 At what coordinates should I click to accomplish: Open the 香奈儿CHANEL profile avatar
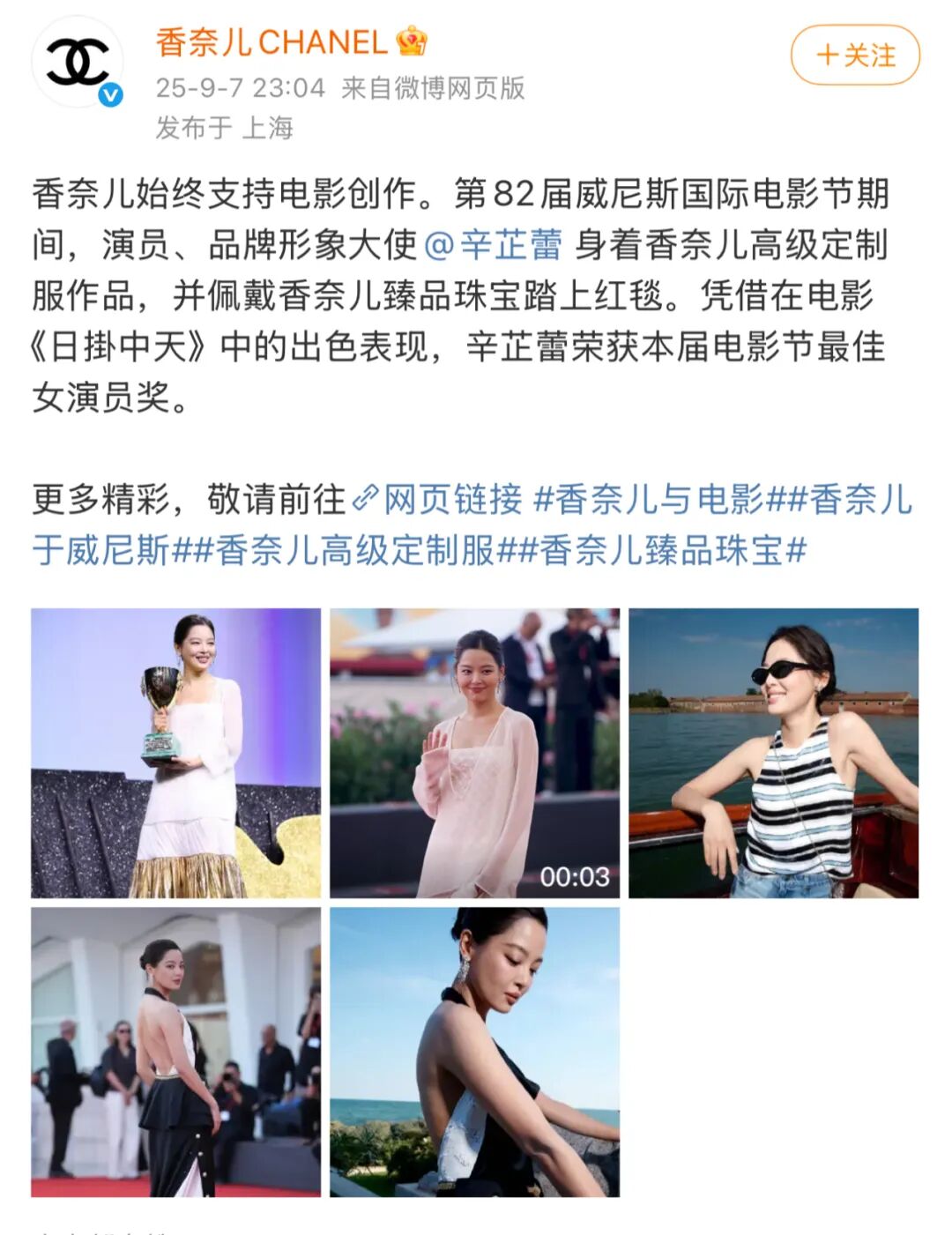pos(78,63)
